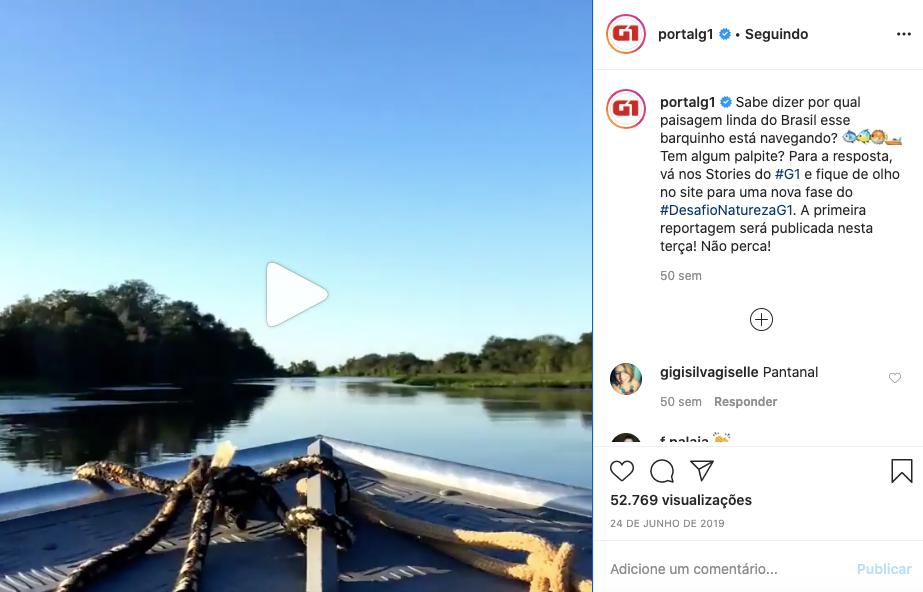The width and height of the screenshot is (923, 592).
Task: Open the #G1 hashtag link
Action: pyautogui.click(x=787, y=174)
